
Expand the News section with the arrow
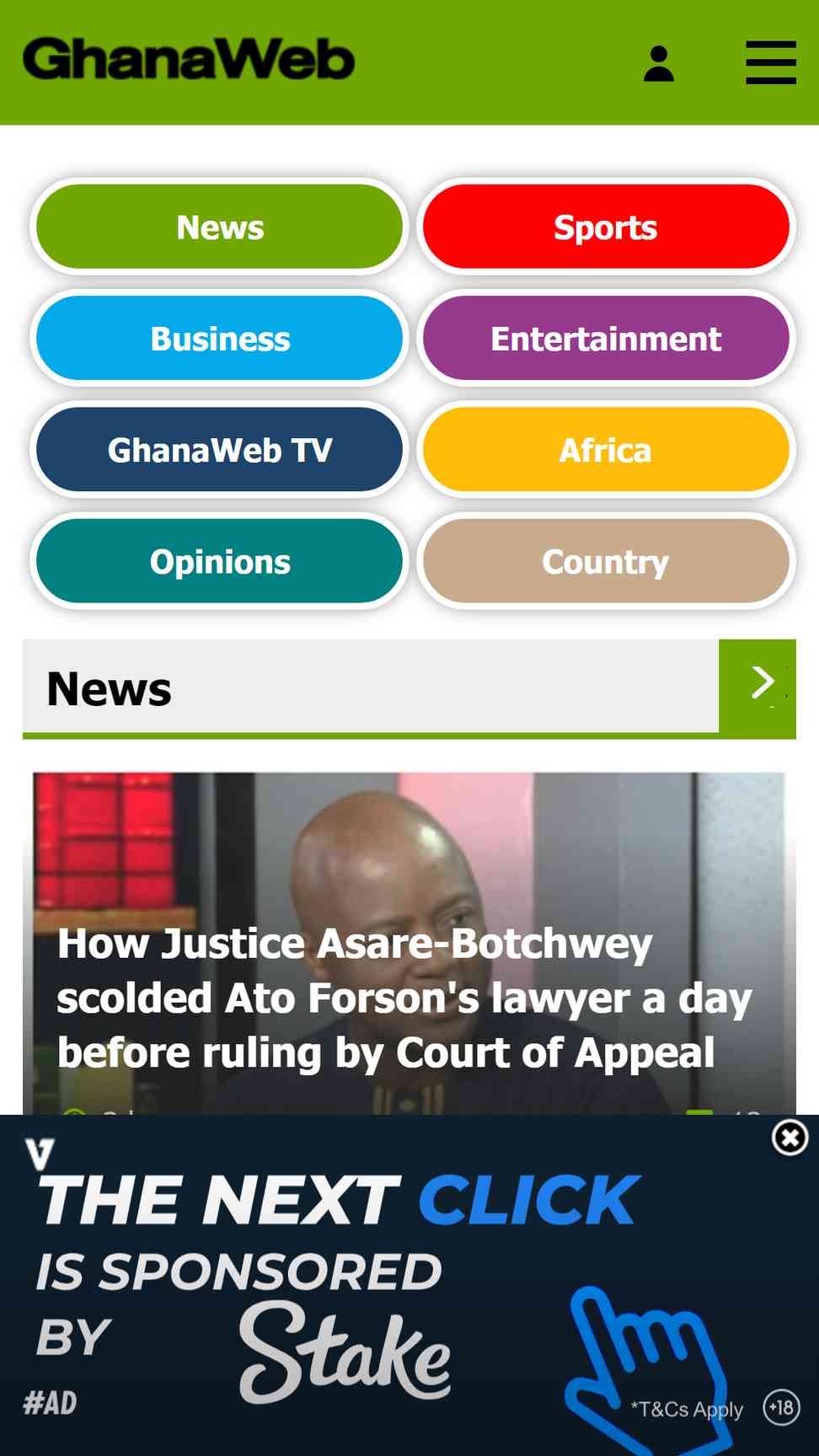click(757, 686)
